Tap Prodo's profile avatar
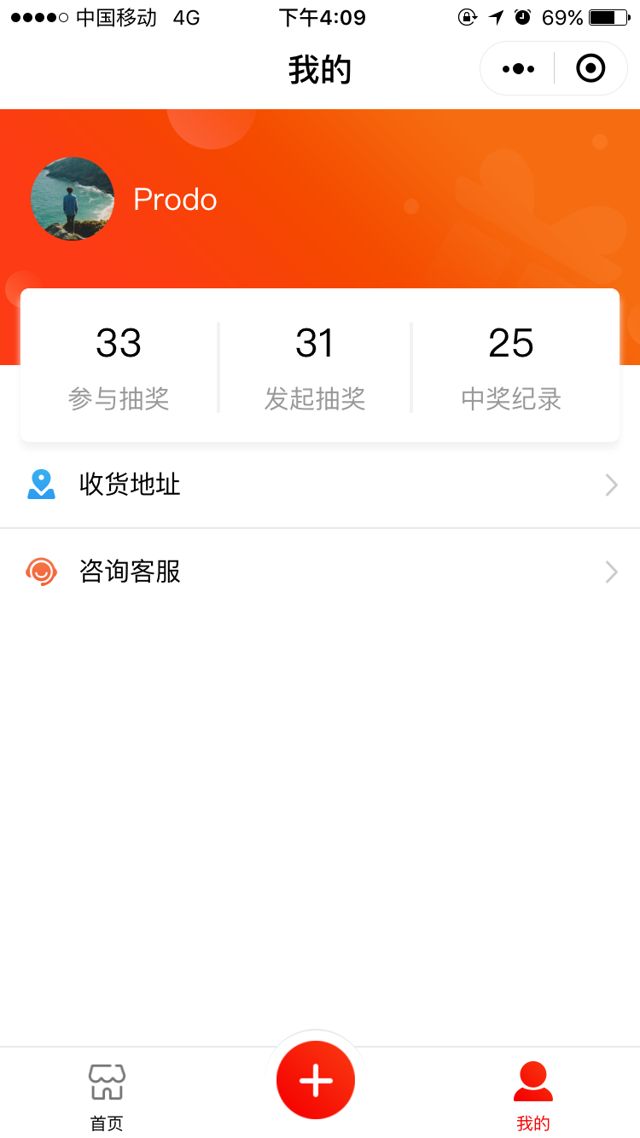This screenshot has height=1138, width=640. 72,199
